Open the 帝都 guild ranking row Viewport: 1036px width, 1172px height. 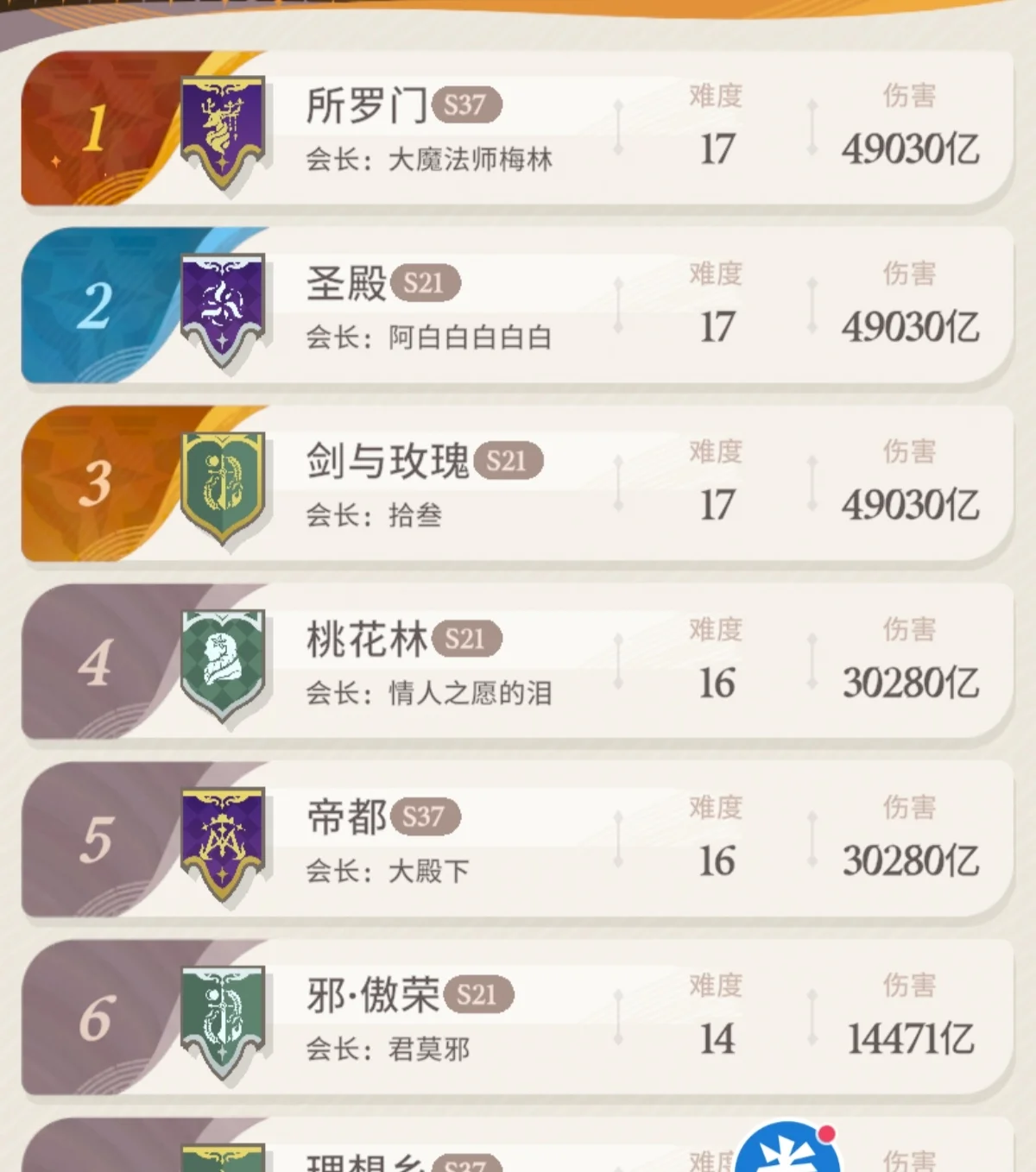518,841
